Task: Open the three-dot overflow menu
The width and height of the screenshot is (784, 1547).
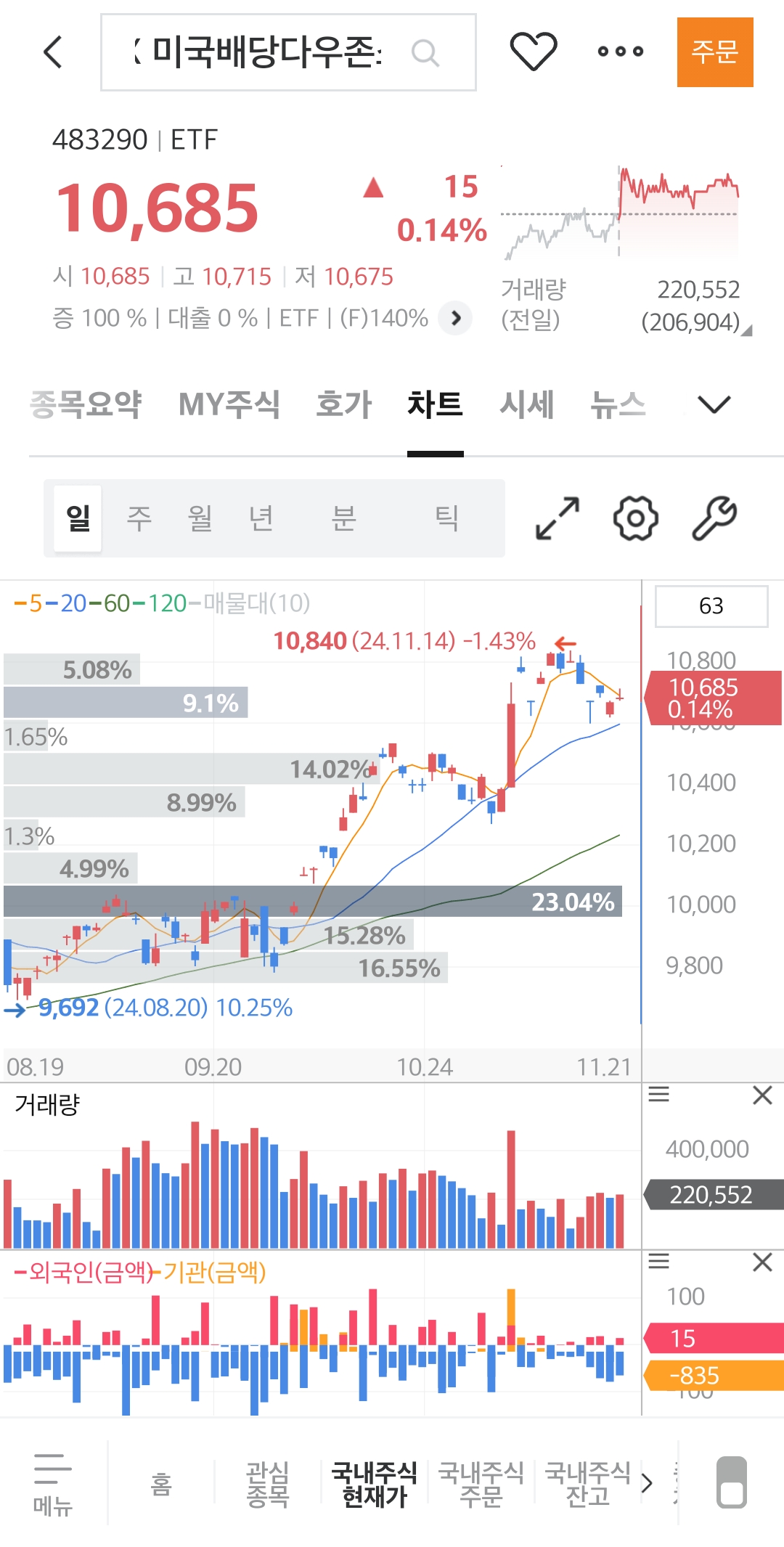Action: coord(621,52)
